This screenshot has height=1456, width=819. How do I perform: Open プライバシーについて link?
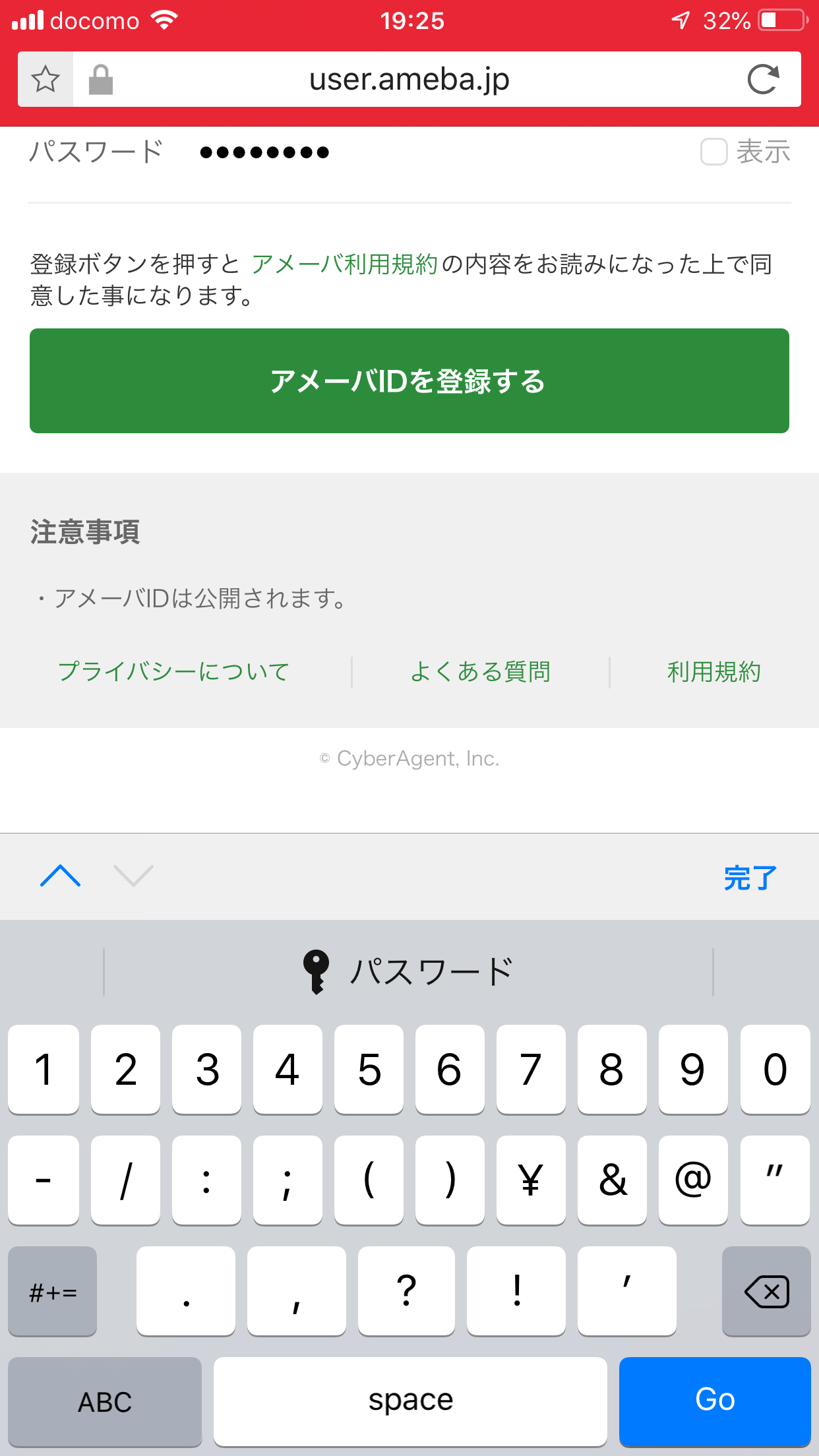(x=174, y=671)
